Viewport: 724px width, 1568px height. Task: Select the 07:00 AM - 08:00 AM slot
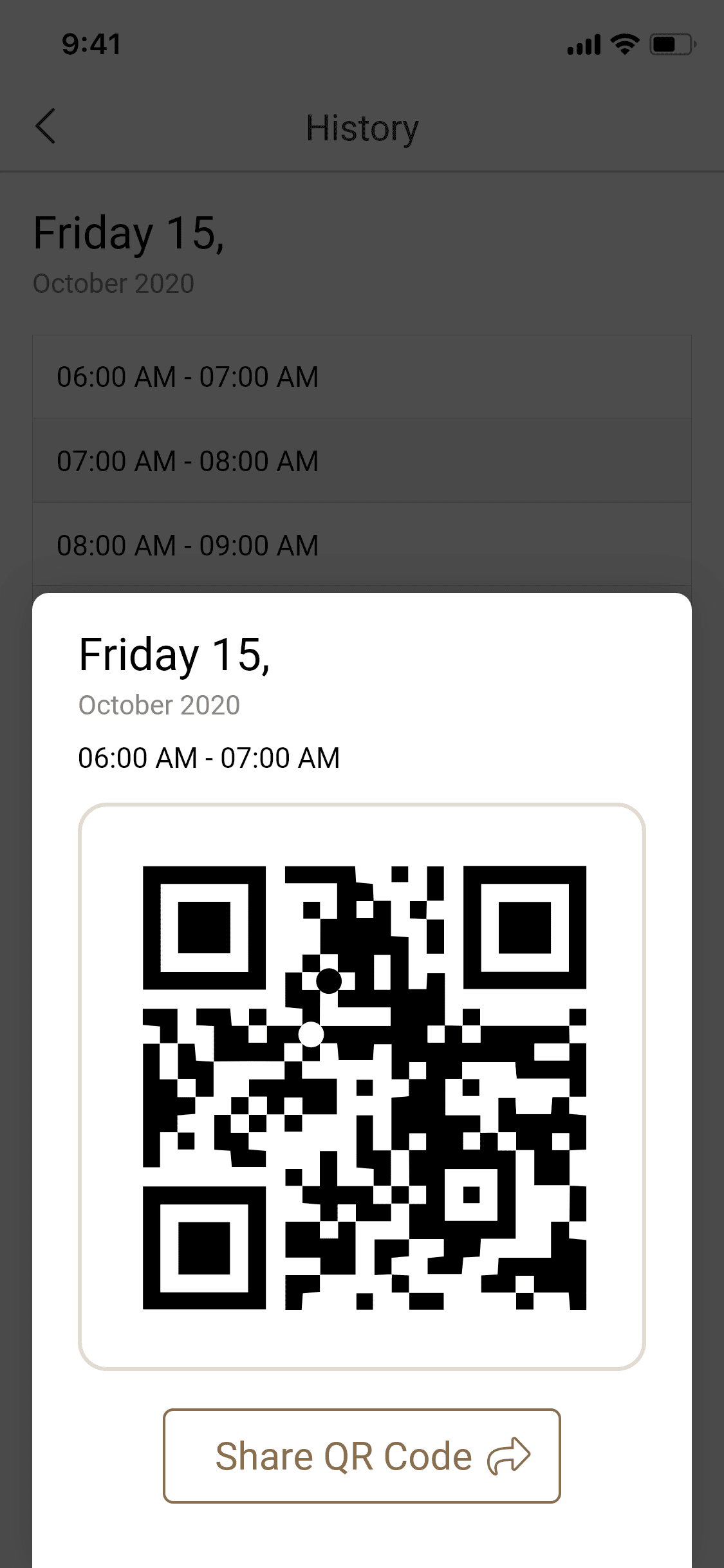[x=362, y=461]
